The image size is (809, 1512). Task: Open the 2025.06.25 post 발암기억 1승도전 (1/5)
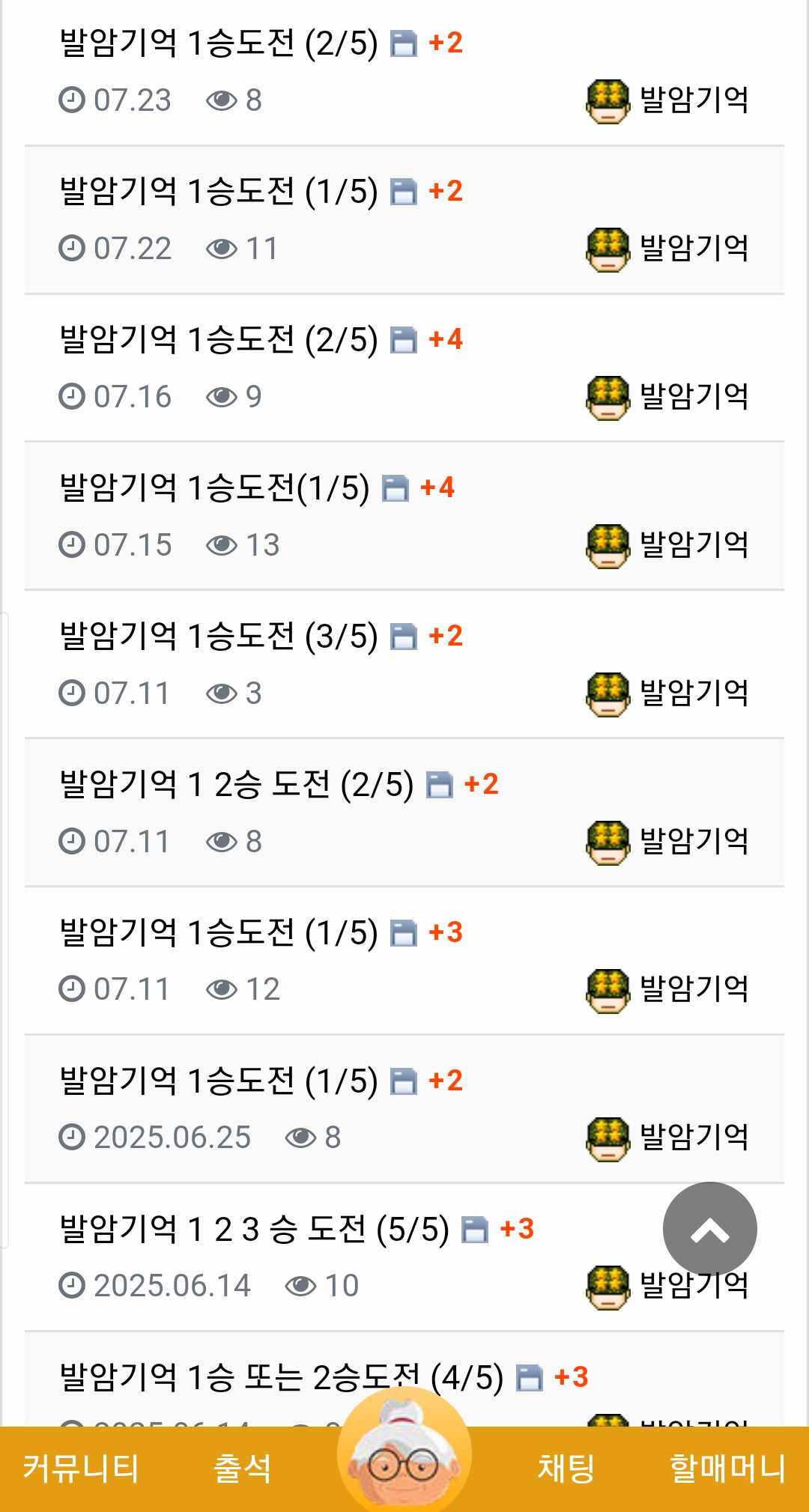tap(219, 1081)
